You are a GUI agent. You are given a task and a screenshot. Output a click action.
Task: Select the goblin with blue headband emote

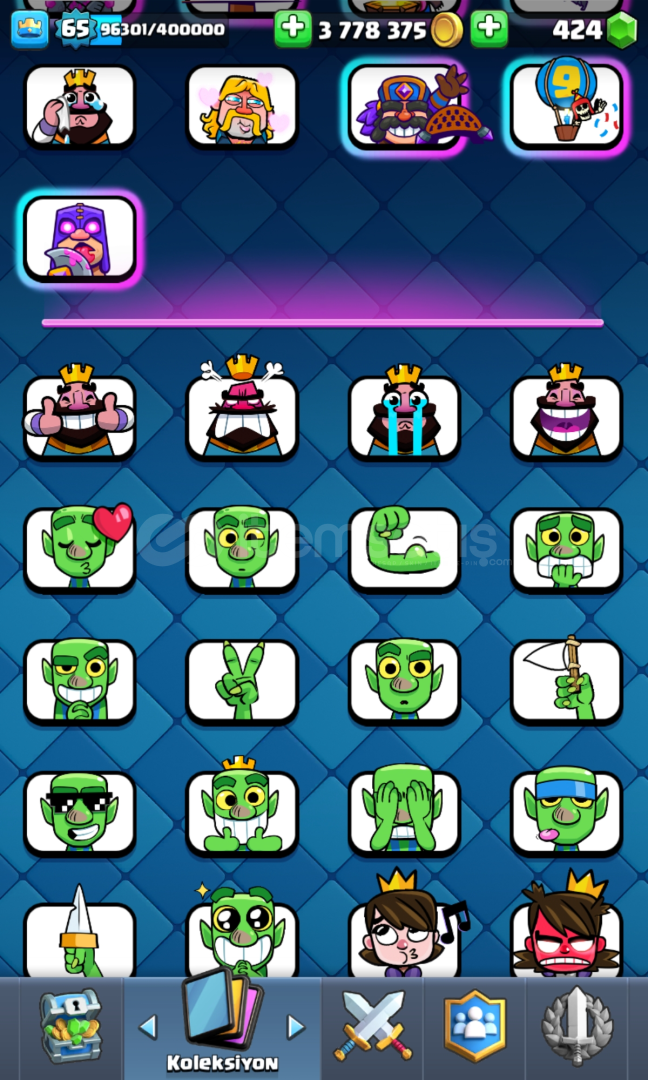(566, 812)
